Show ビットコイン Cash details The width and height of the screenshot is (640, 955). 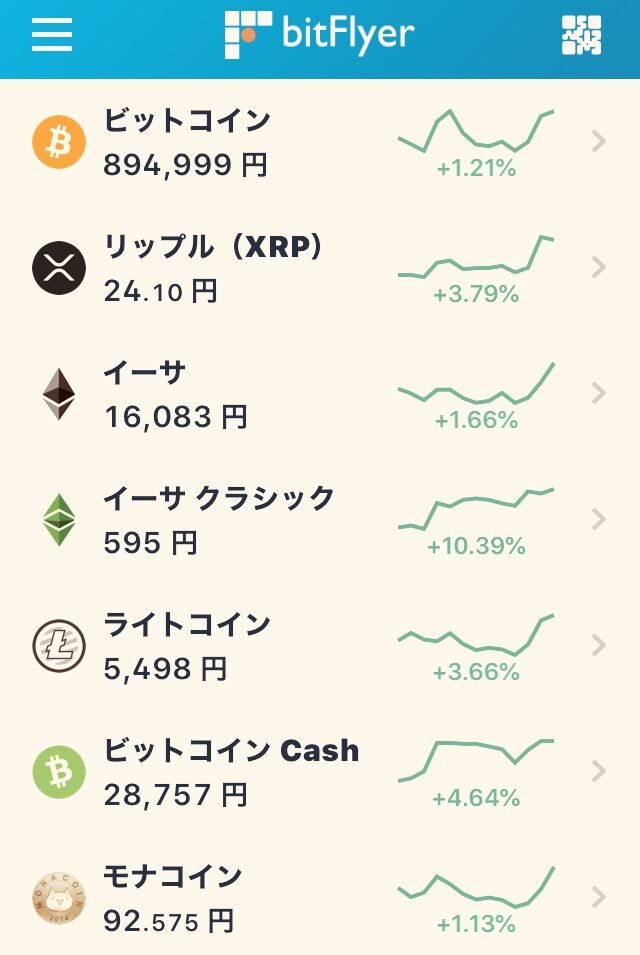[320, 772]
